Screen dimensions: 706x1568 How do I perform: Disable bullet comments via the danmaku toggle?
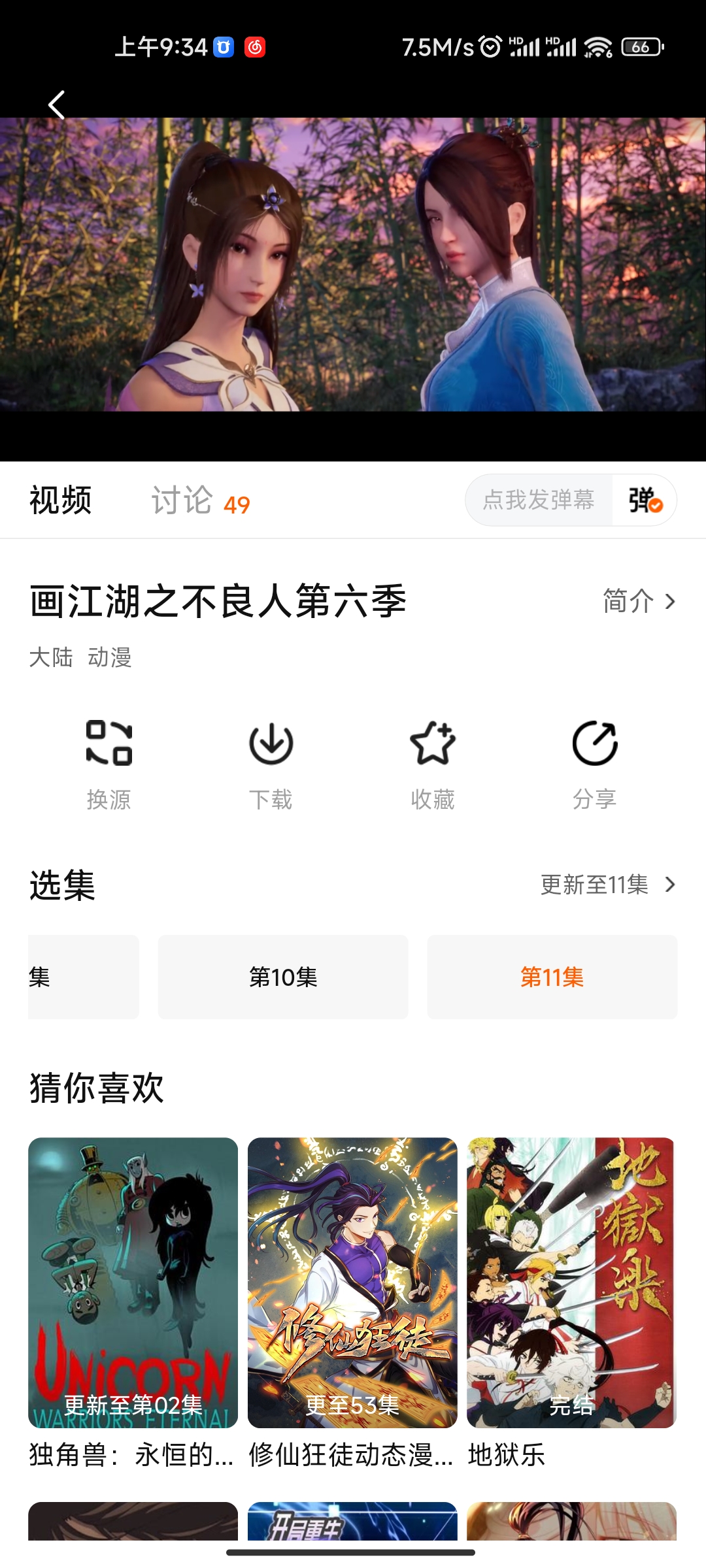[x=644, y=501]
